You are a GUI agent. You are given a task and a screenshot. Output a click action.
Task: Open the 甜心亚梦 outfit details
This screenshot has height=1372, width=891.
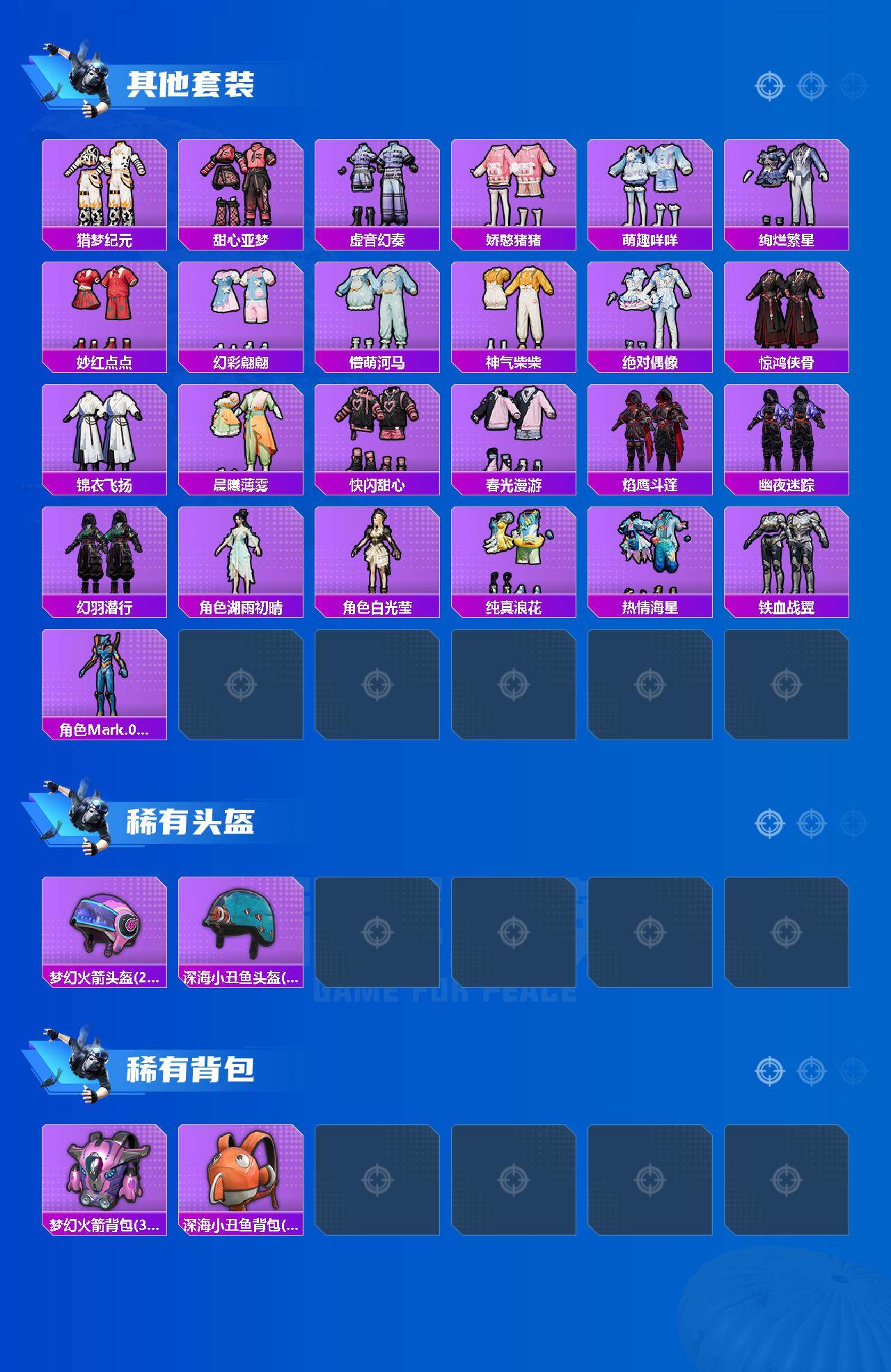click(x=242, y=188)
